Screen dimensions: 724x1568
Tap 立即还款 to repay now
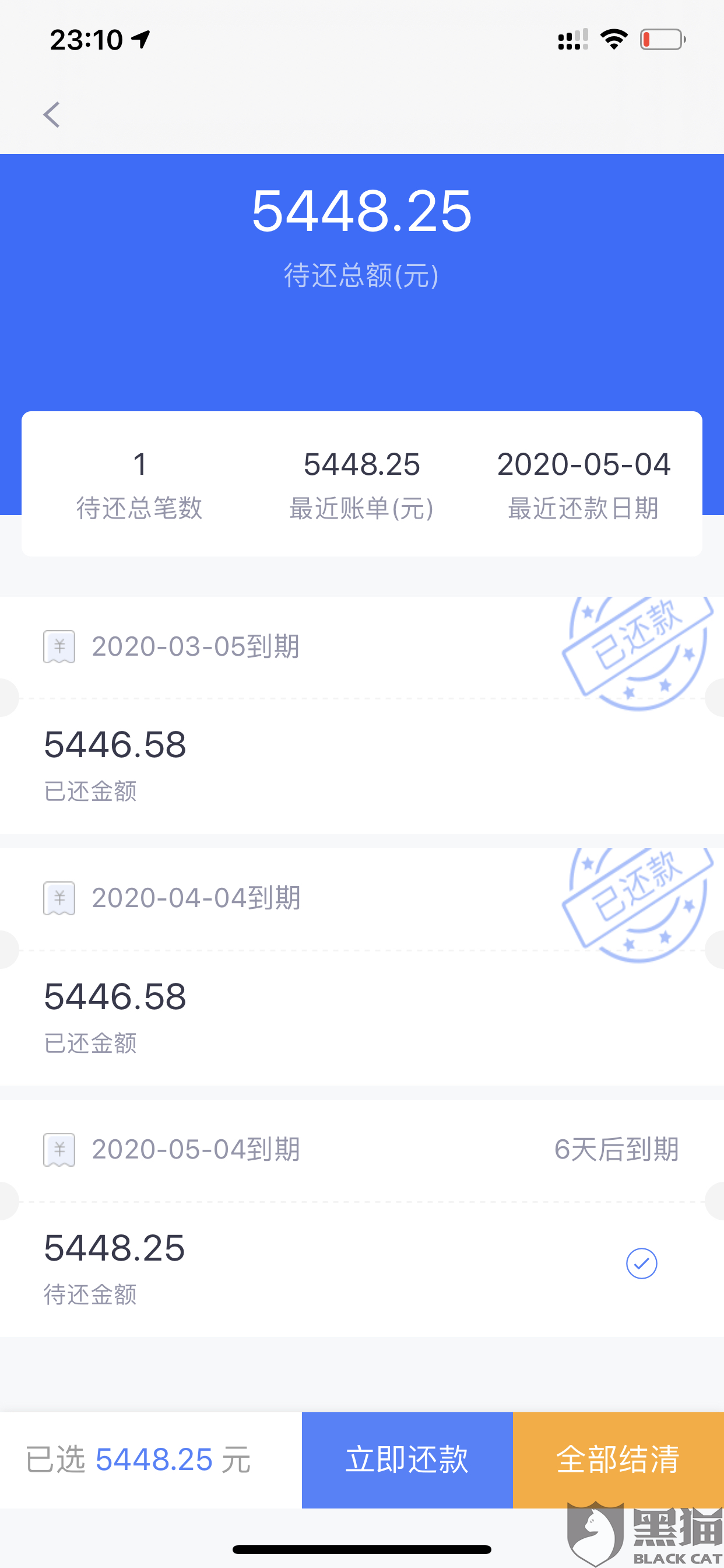[x=407, y=1459]
